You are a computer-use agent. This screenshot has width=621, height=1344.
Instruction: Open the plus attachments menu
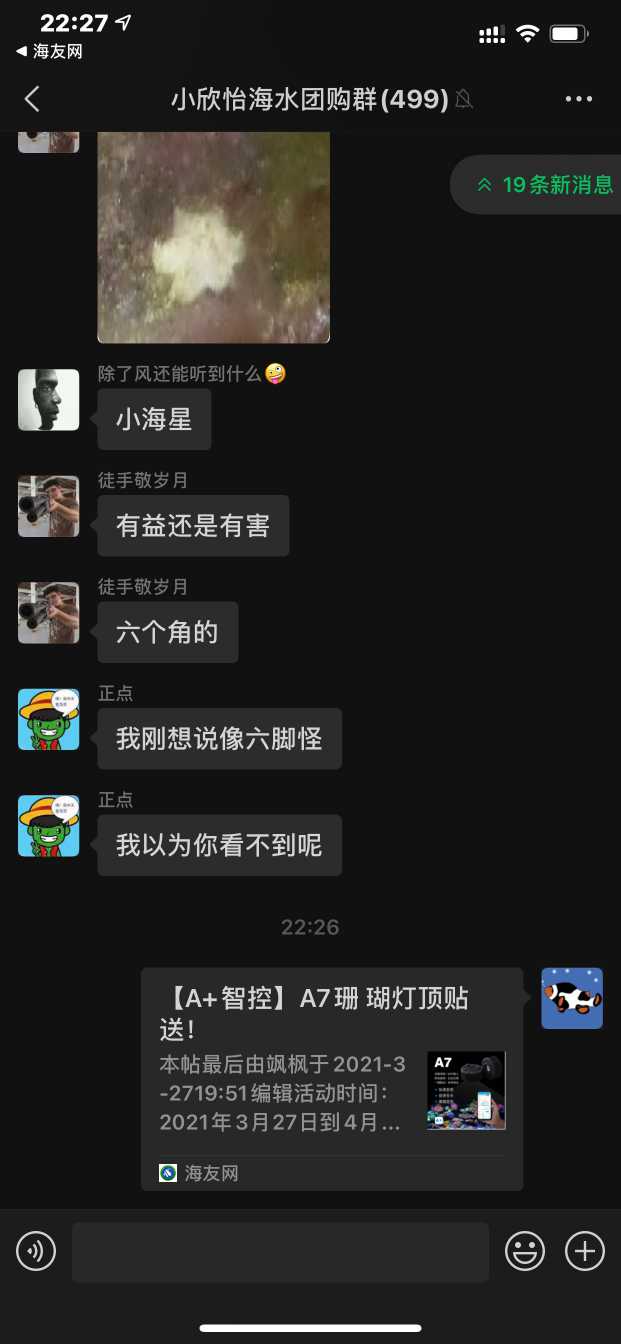click(x=585, y=1251)
